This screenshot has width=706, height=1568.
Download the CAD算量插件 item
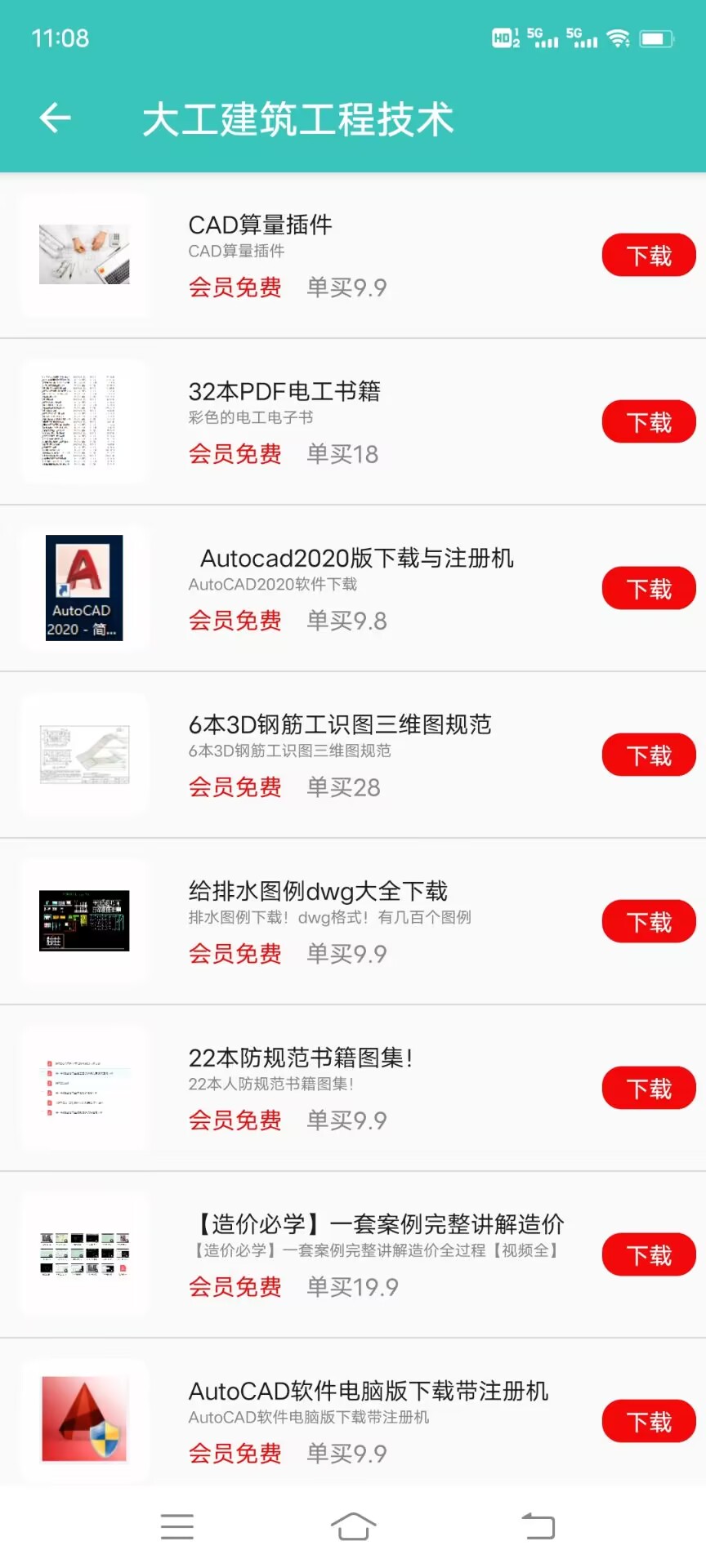[648, 255]
